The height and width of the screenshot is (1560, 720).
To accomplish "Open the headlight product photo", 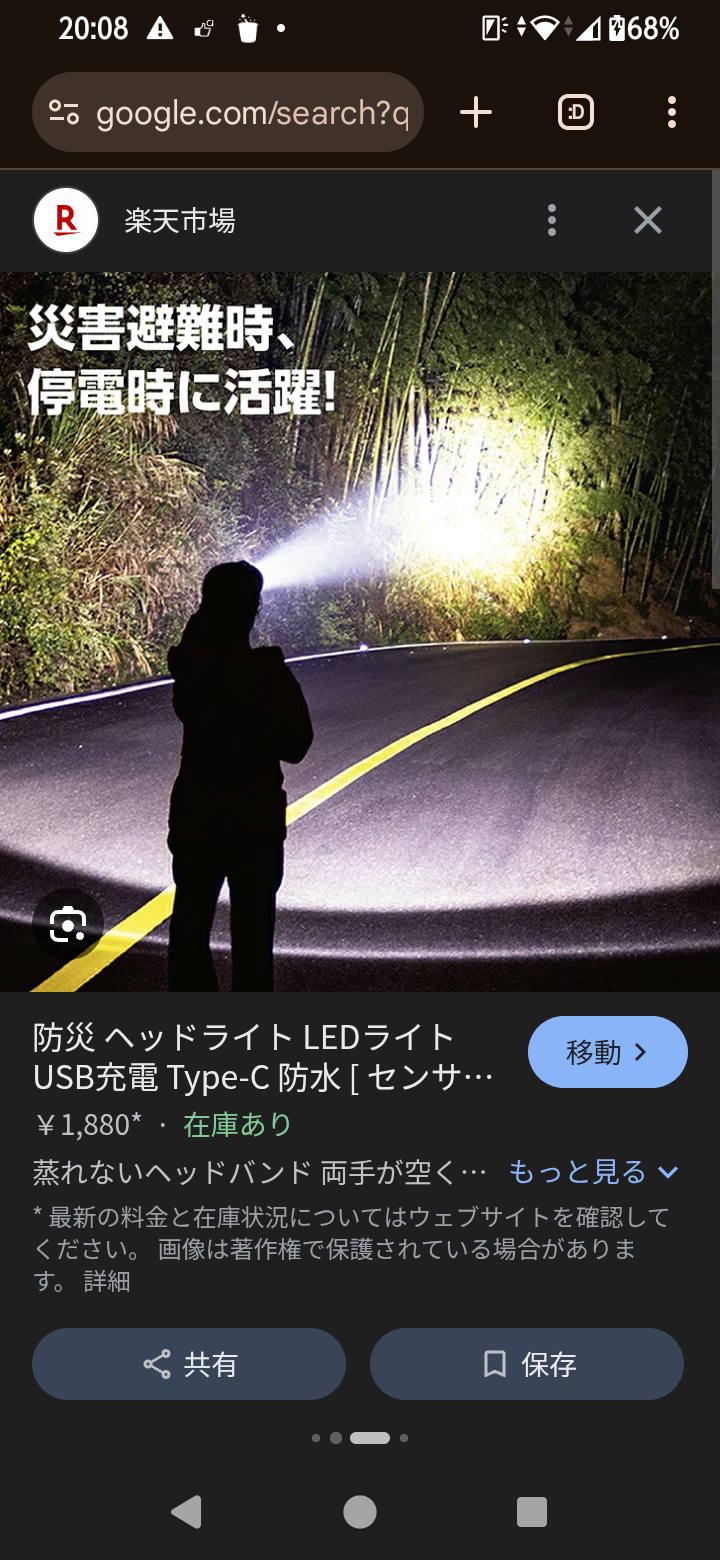I will click(x=360, y=630).
